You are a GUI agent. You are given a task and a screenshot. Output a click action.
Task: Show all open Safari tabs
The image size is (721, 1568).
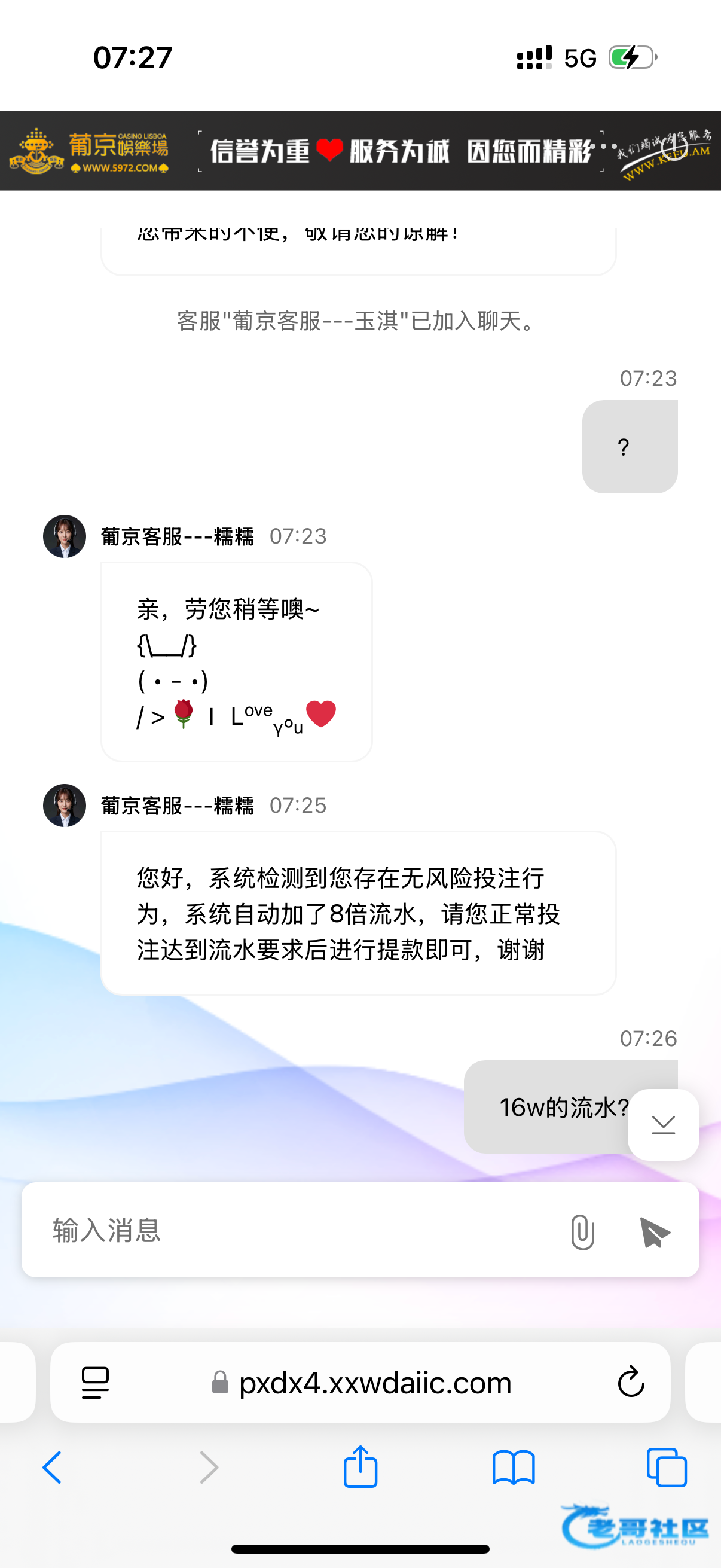(666, 1467)
